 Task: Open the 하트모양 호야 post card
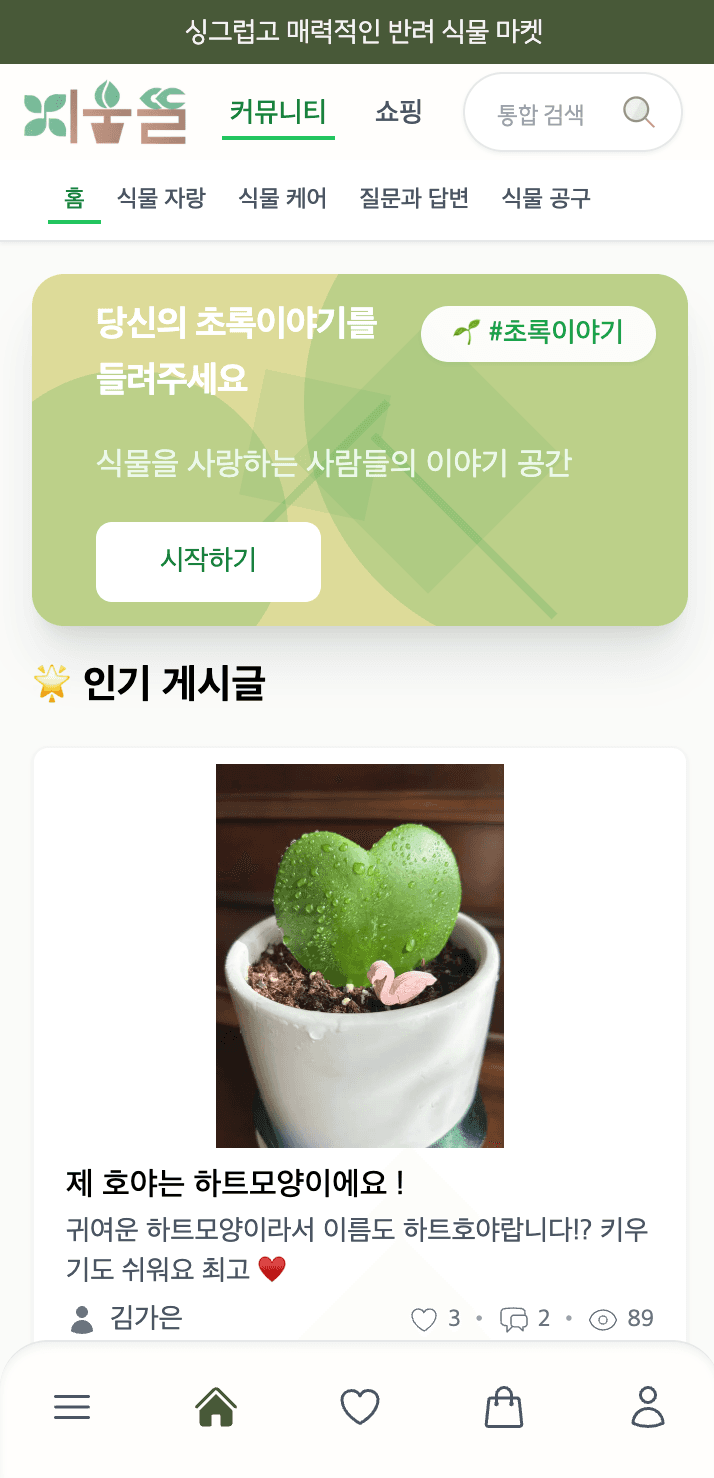[x=359, y=1040]
